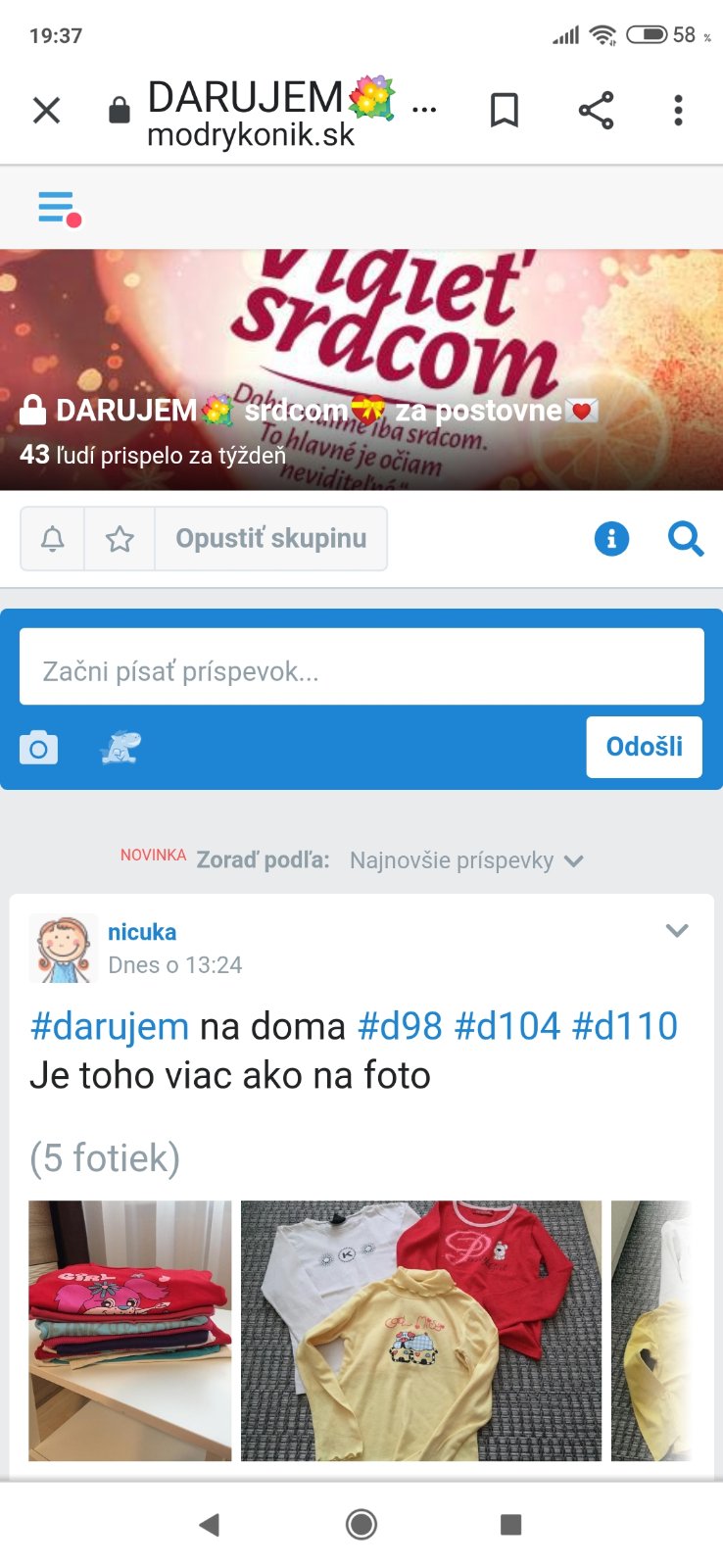Viewport: 723px width, 1568px height.
Task: Search within the group
Action: click(x=685, y=538)
